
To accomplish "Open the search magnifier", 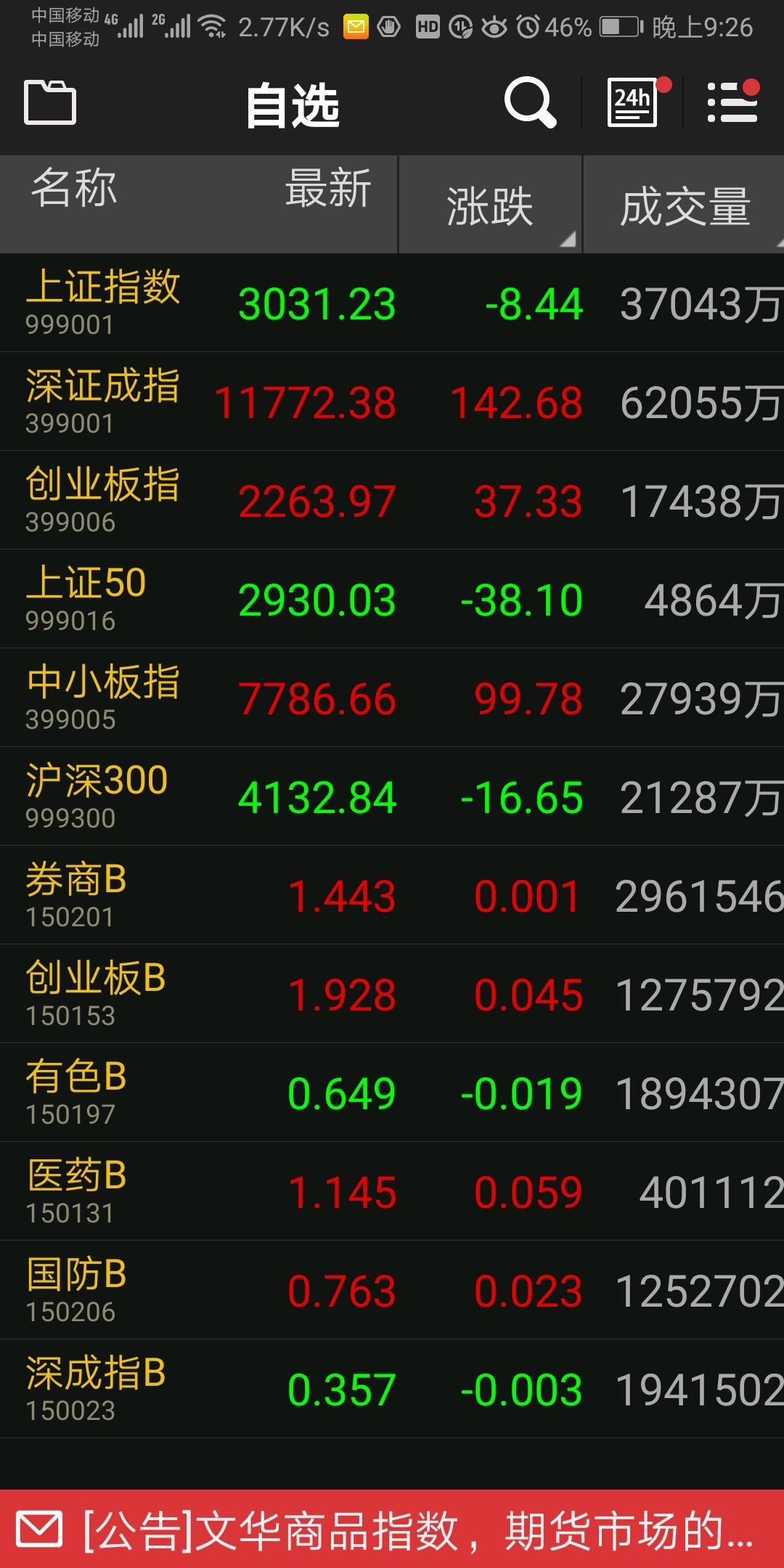I will [x=529, y=102].
